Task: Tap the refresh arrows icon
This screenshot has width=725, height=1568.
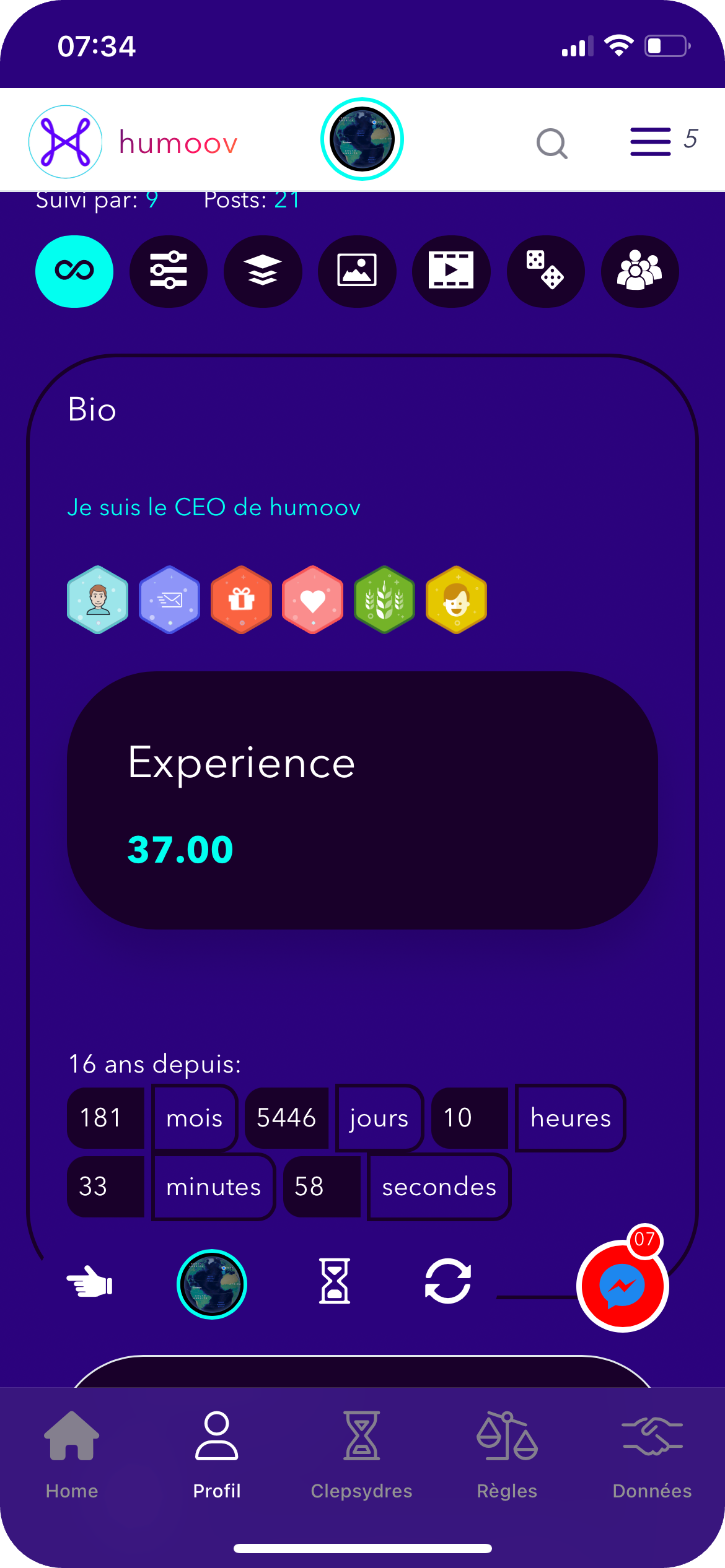Action: [x=448, y=1281]
